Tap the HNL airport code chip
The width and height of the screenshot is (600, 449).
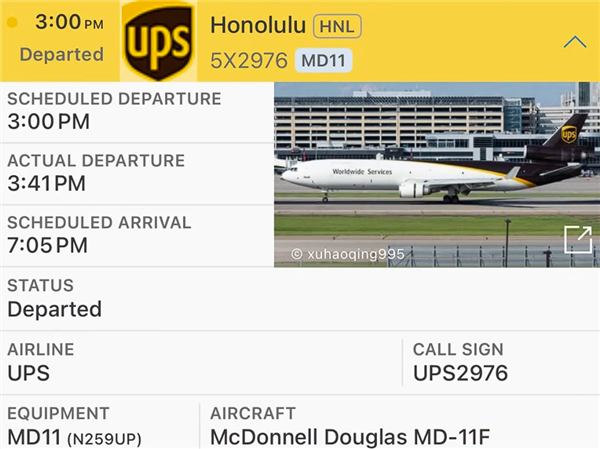pos(337,25)
